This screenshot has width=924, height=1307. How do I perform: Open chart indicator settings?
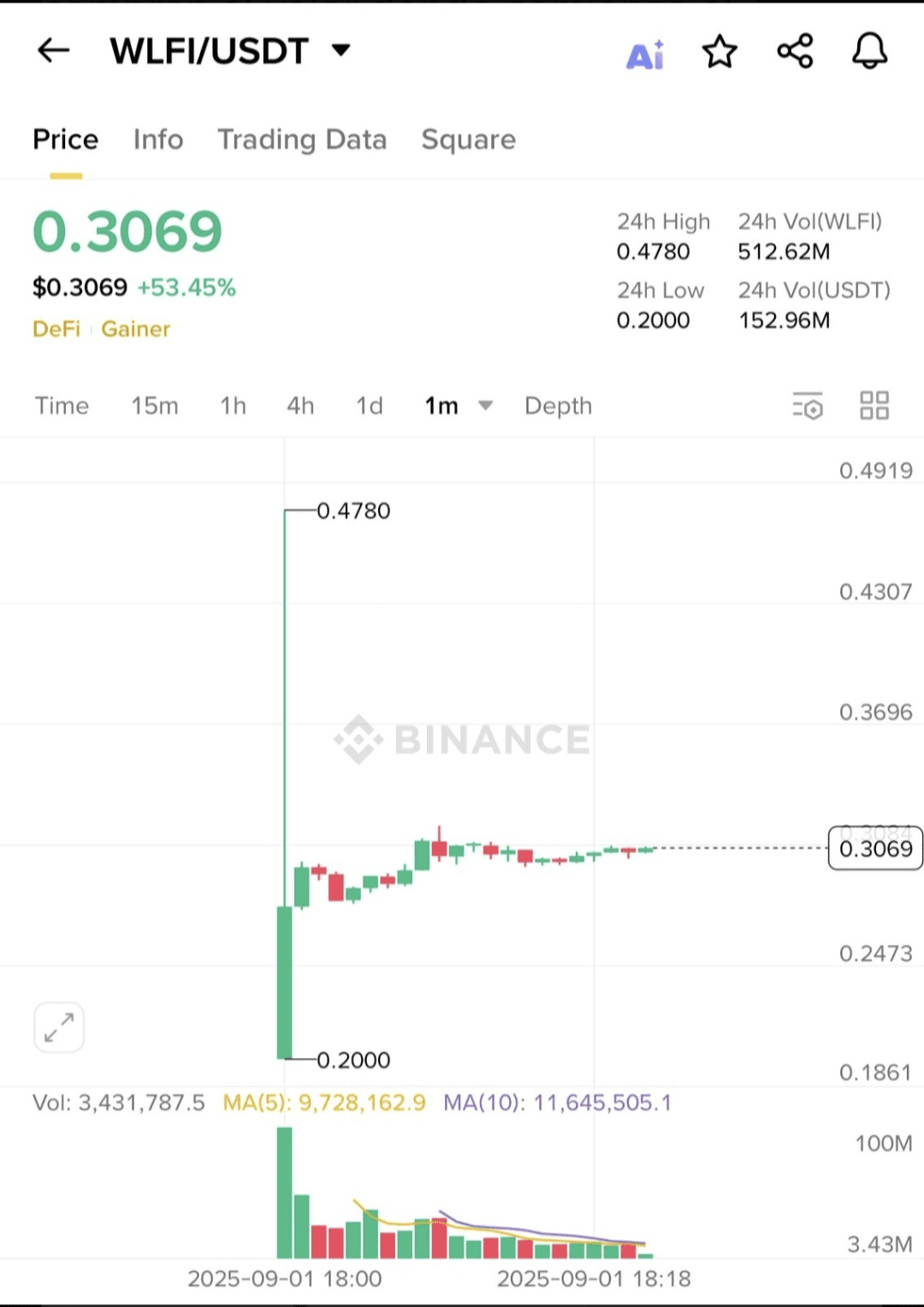click(x=808, y=407)
